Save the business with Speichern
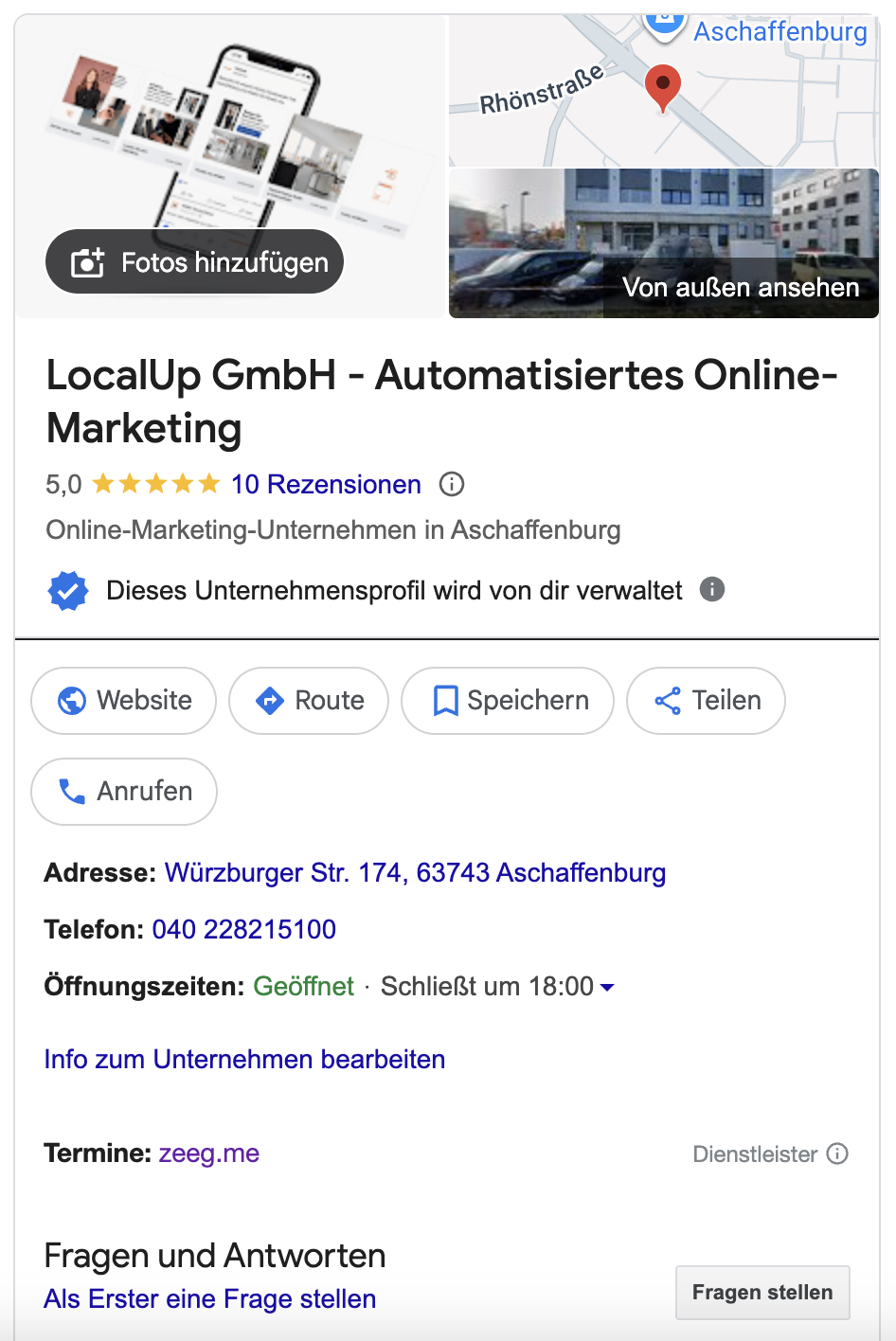The height and width of the screenshot is (1341, 896). pos(508,701)
